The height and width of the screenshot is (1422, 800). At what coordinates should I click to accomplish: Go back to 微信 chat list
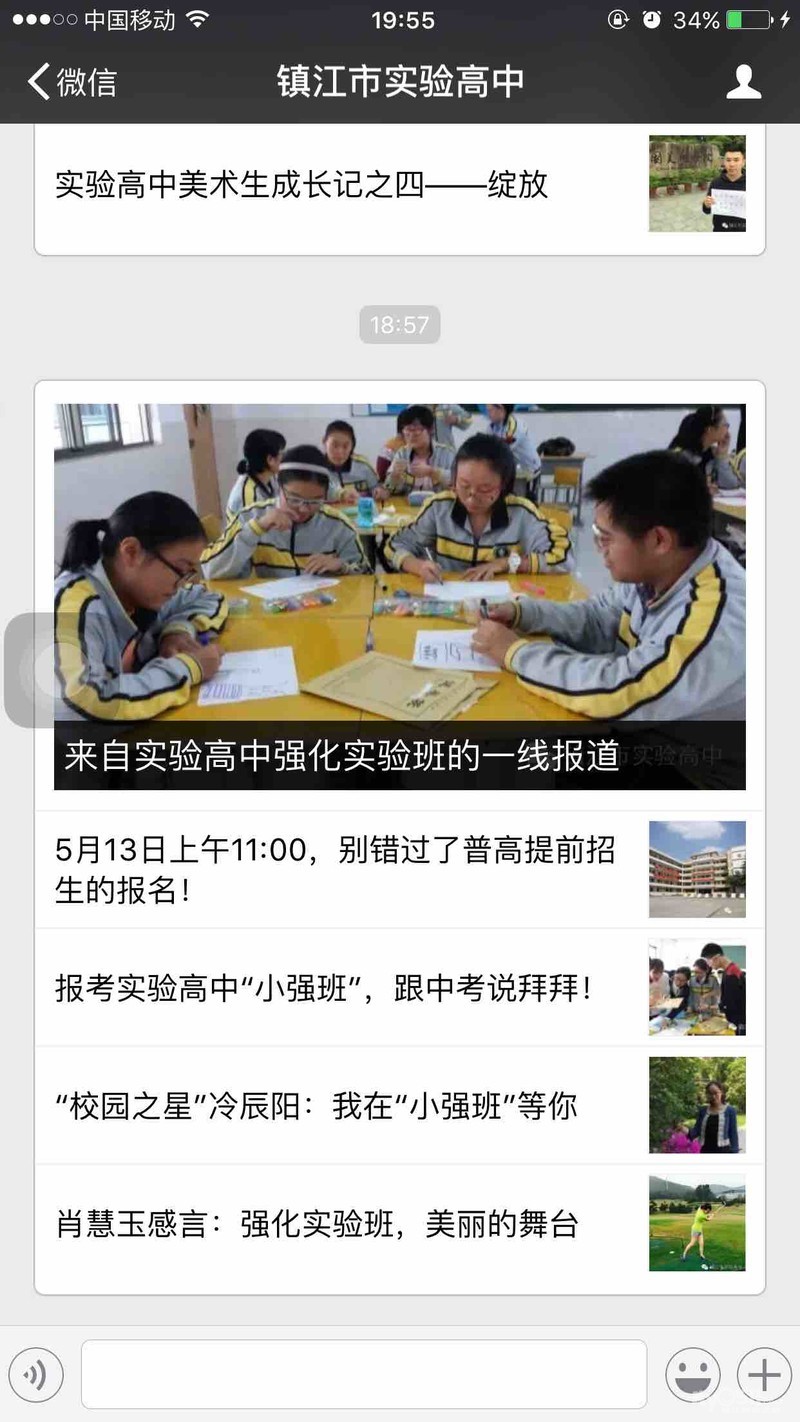point(72,82)
